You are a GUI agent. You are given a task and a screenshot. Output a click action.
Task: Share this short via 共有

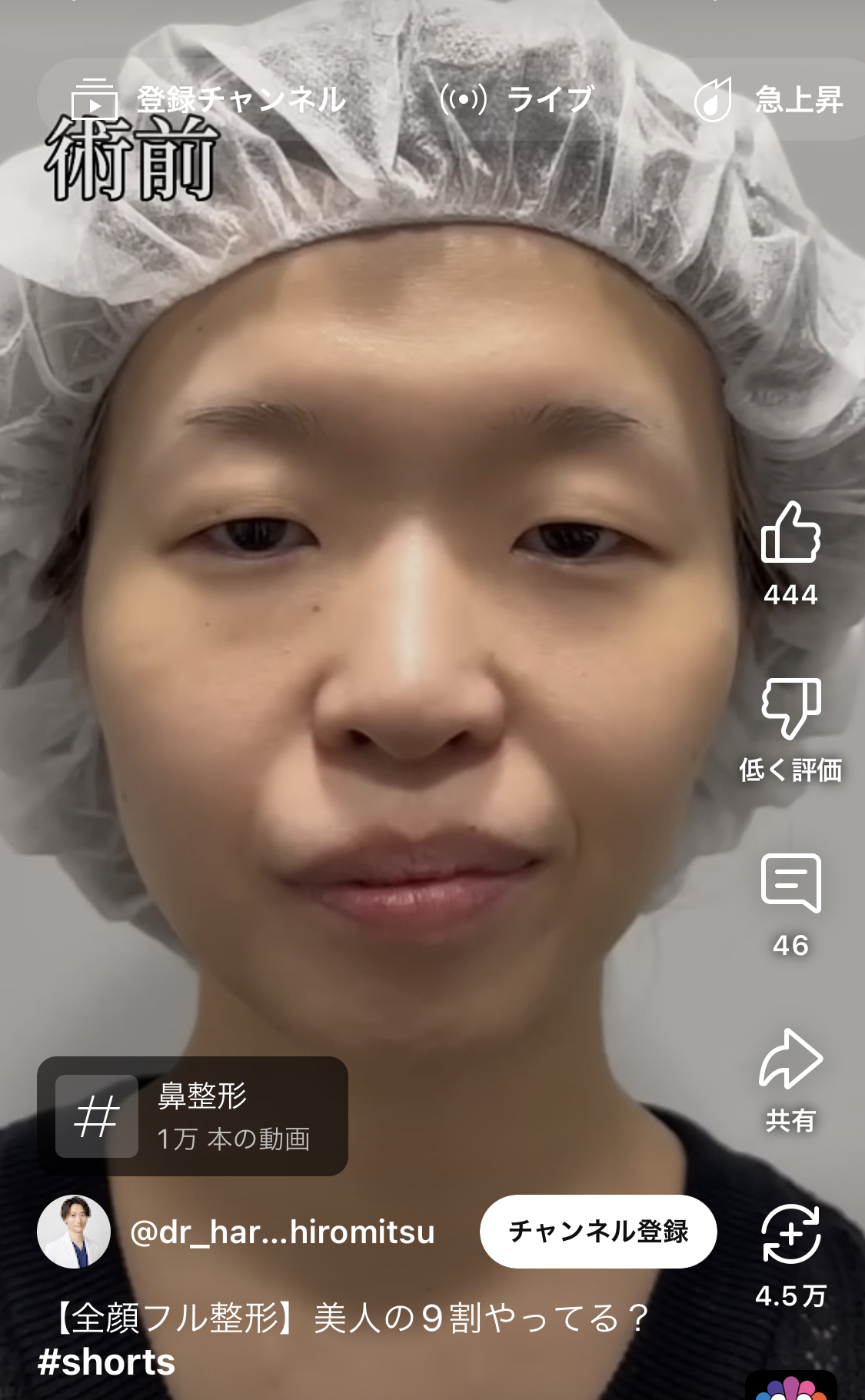(790, 1061)
